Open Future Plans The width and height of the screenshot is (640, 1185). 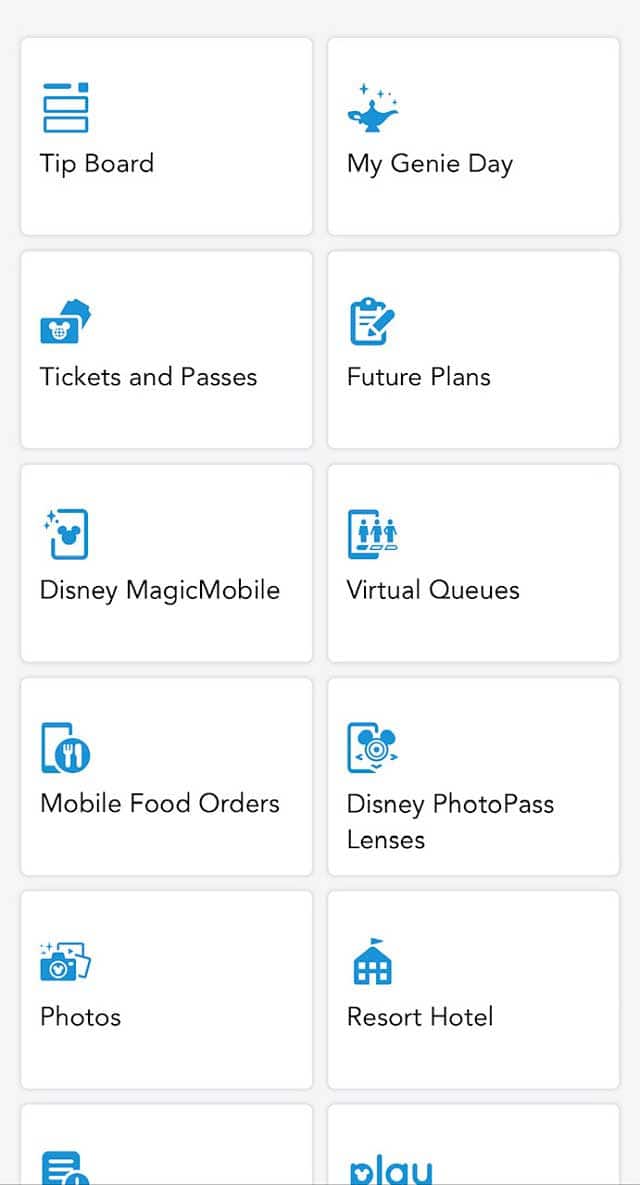[474, 350]
